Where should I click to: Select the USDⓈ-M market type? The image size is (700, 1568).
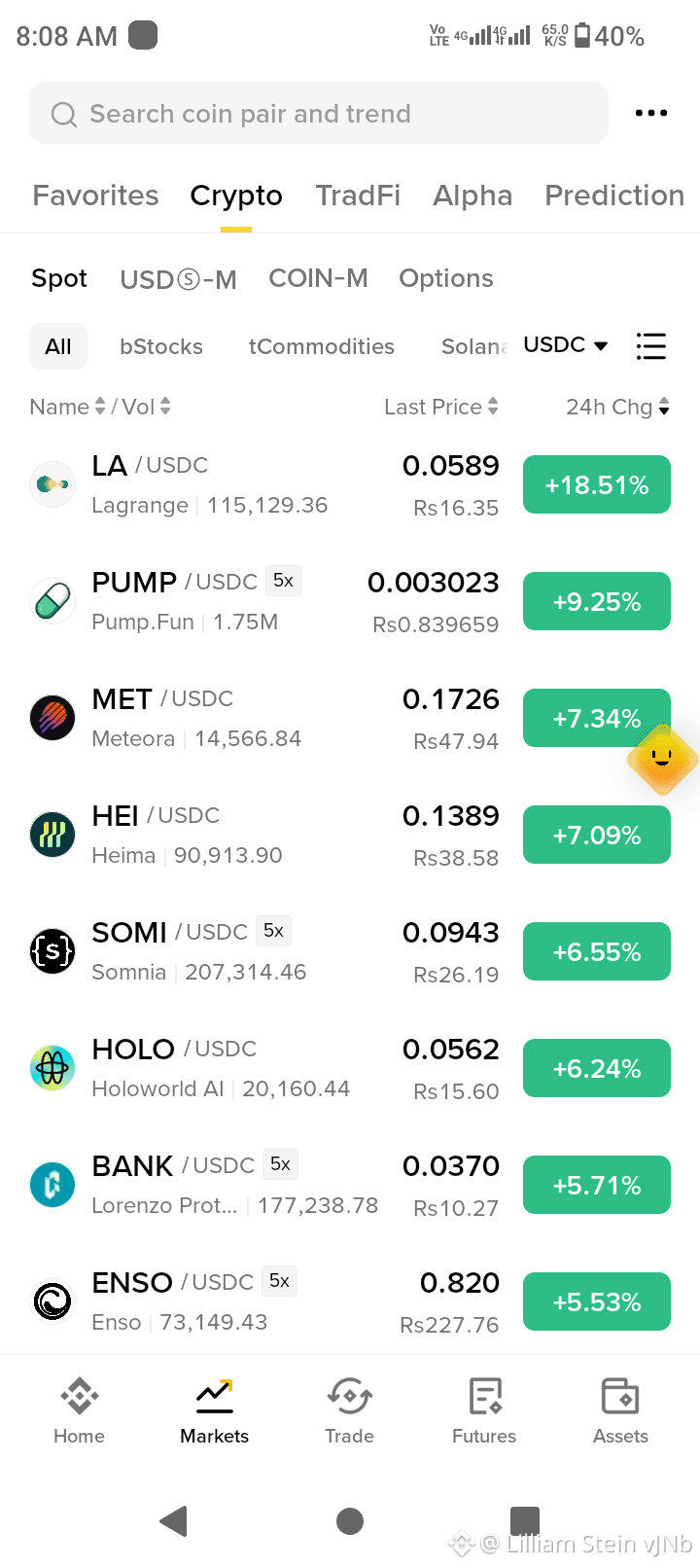coord(178,279)
